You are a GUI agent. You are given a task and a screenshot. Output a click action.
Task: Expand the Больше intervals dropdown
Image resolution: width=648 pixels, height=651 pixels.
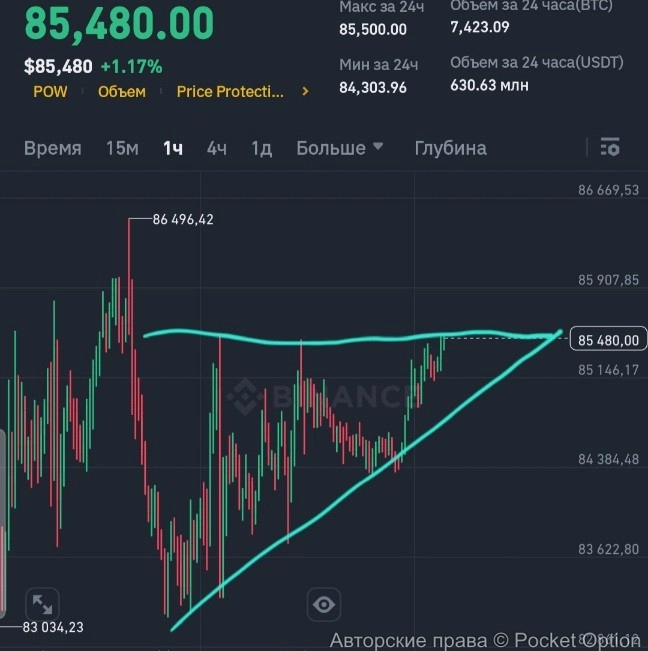tap(339, 148)
